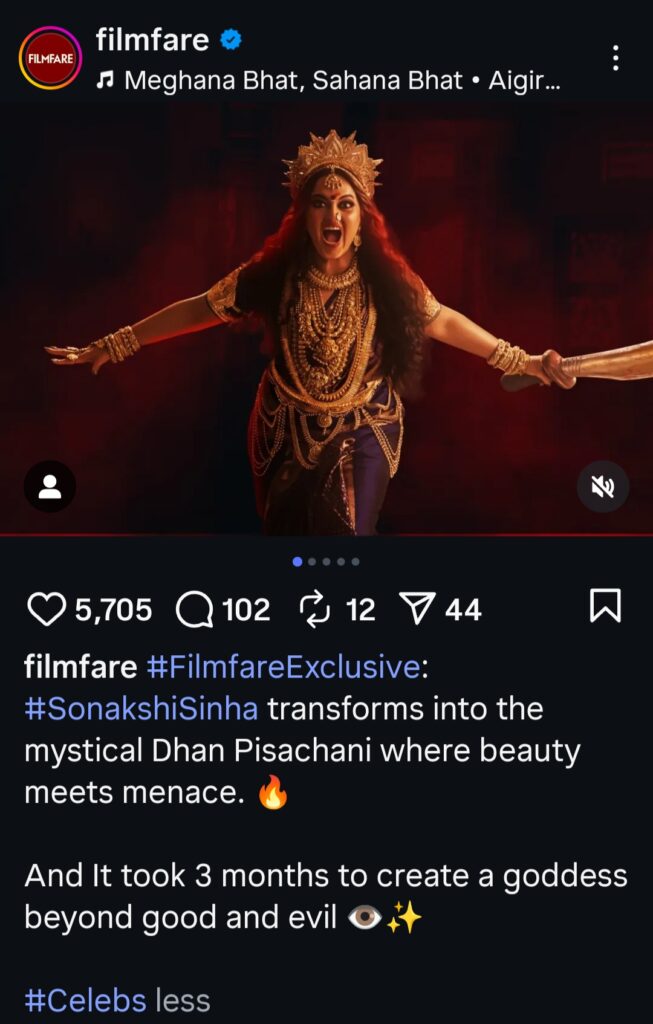Screen dimensions: 653x1024
Task: Open comments on this post
Action: pos(194,609)
